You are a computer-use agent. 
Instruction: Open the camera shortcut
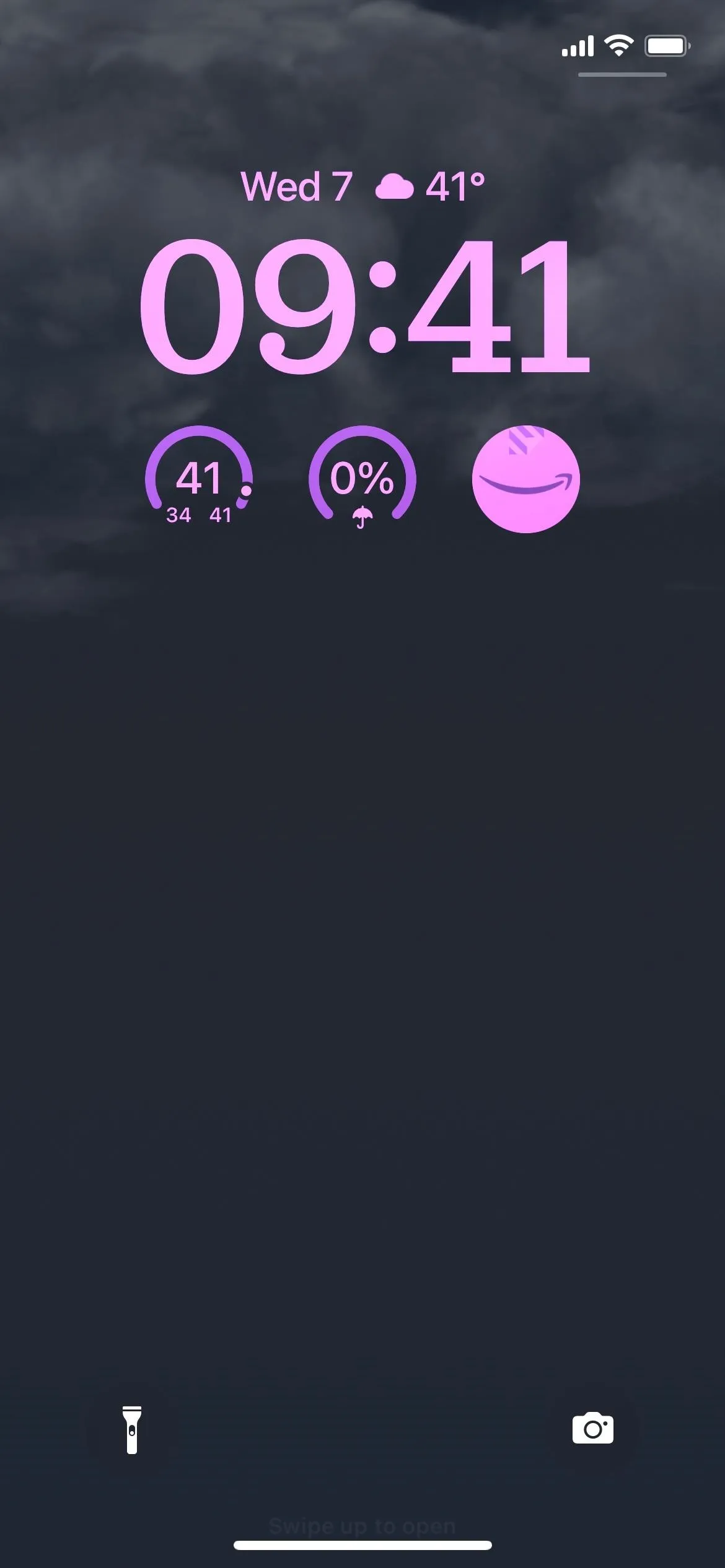pyautogui.click(x=593, y=1429)
